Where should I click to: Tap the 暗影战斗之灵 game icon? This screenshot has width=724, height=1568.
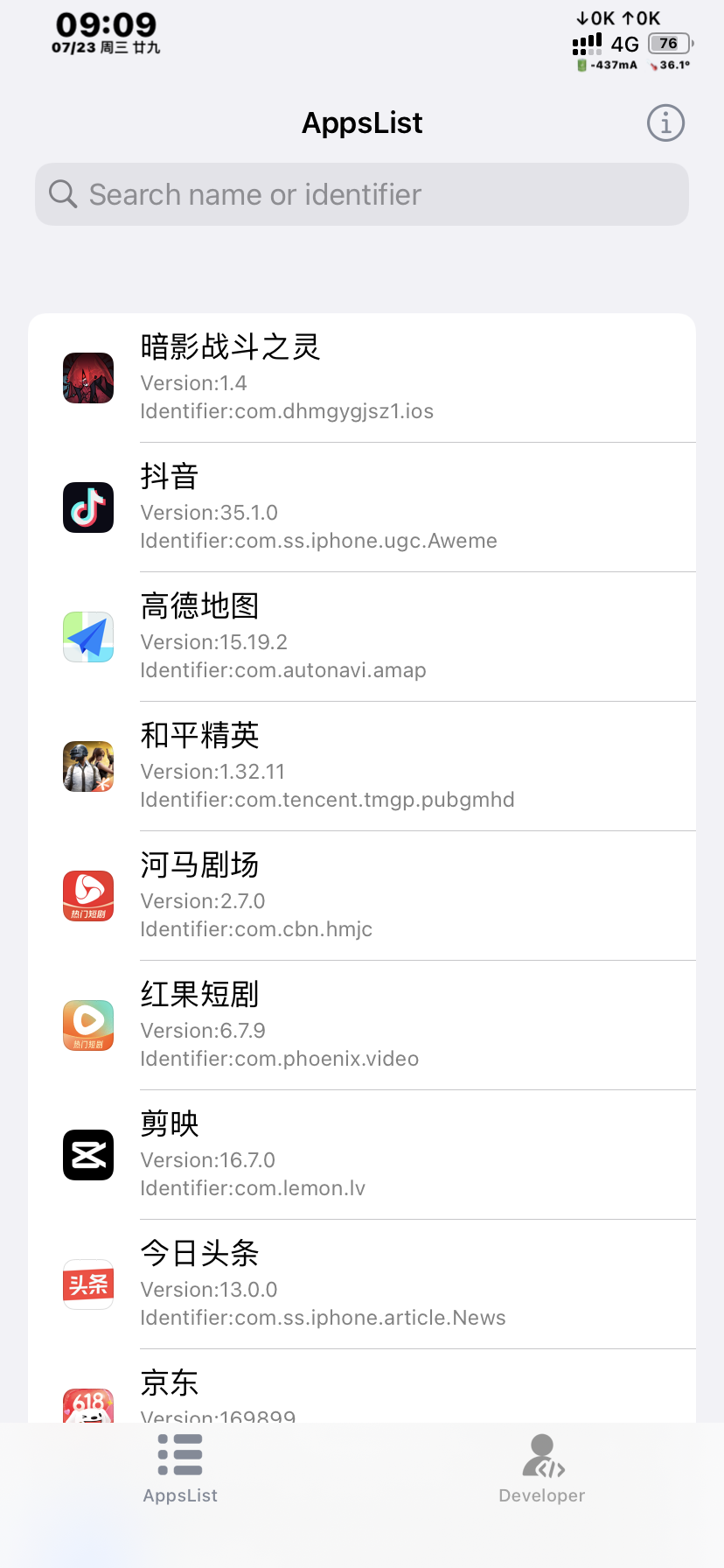87,378
